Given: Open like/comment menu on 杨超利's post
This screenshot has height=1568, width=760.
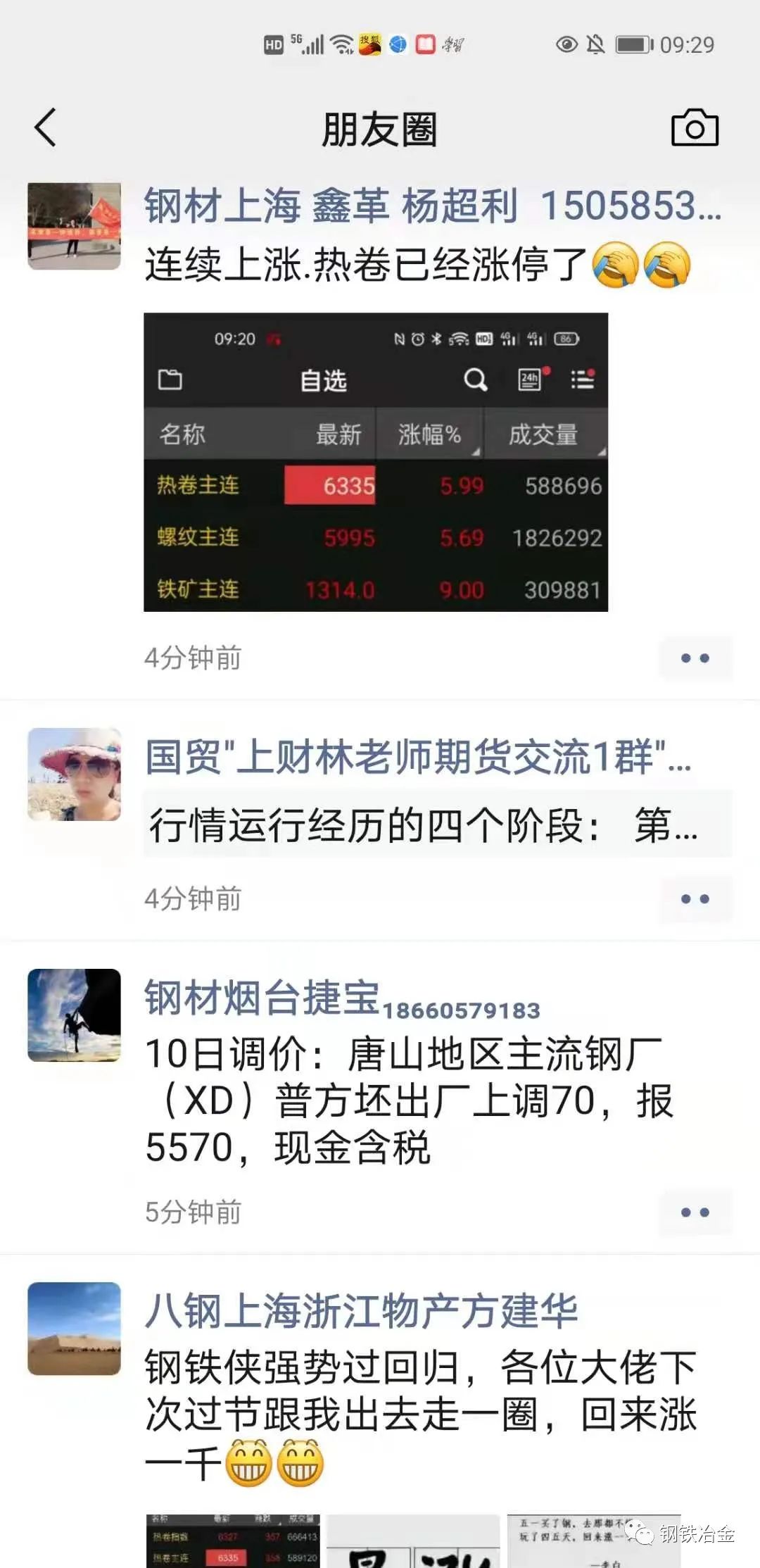Looking at the screenshot, I should coord(695,658).
